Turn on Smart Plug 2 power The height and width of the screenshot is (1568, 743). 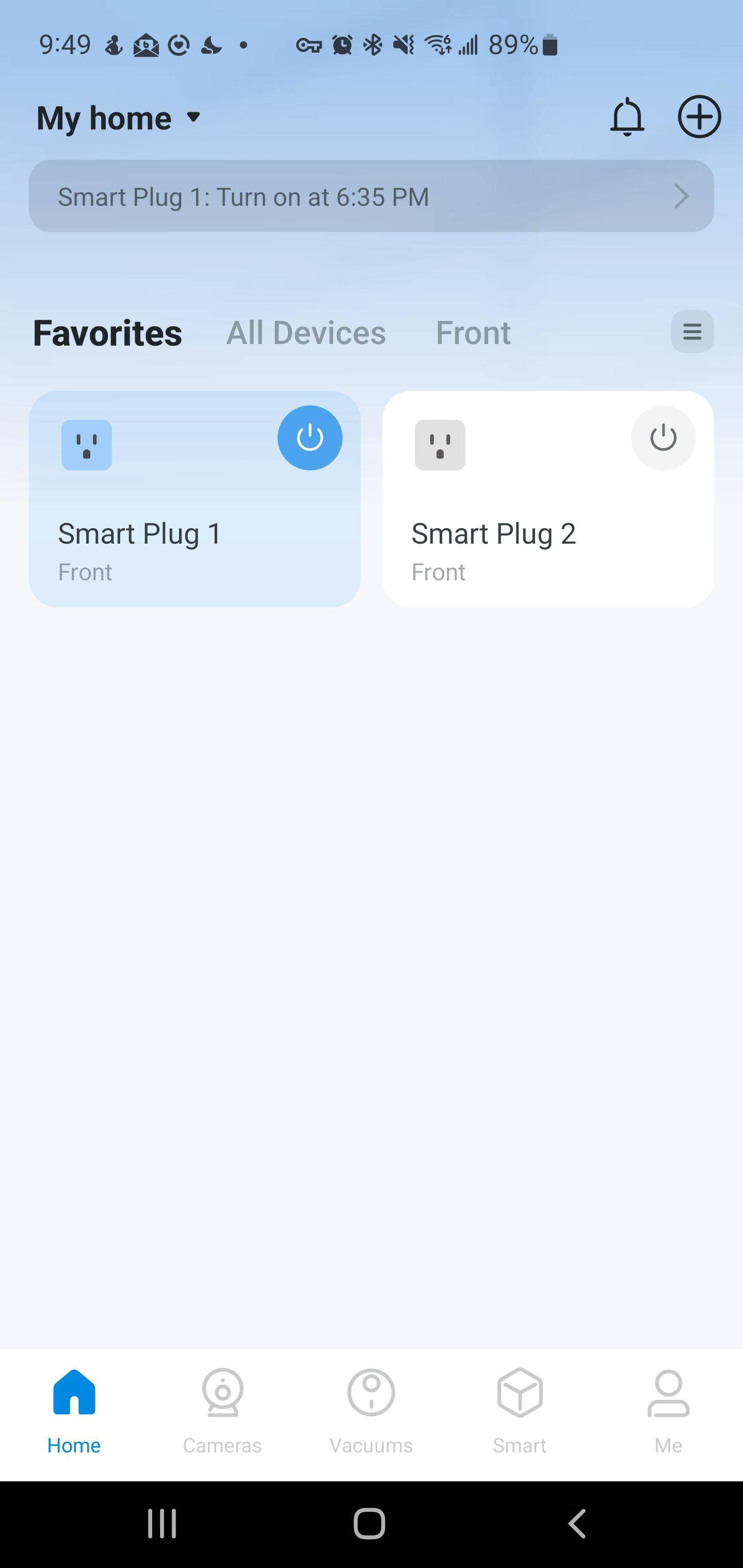tap(663, 438)
